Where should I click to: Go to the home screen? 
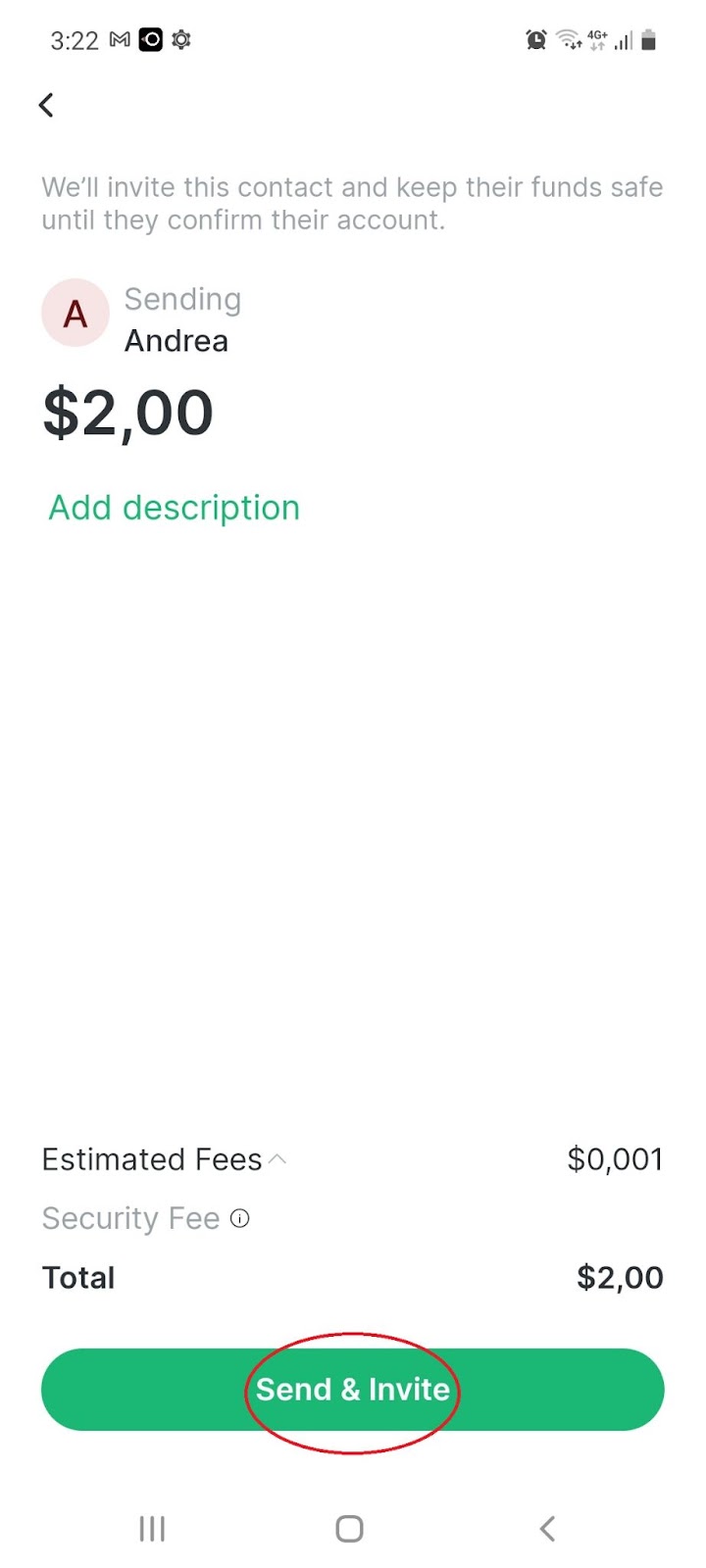[x=350, y=1529]
